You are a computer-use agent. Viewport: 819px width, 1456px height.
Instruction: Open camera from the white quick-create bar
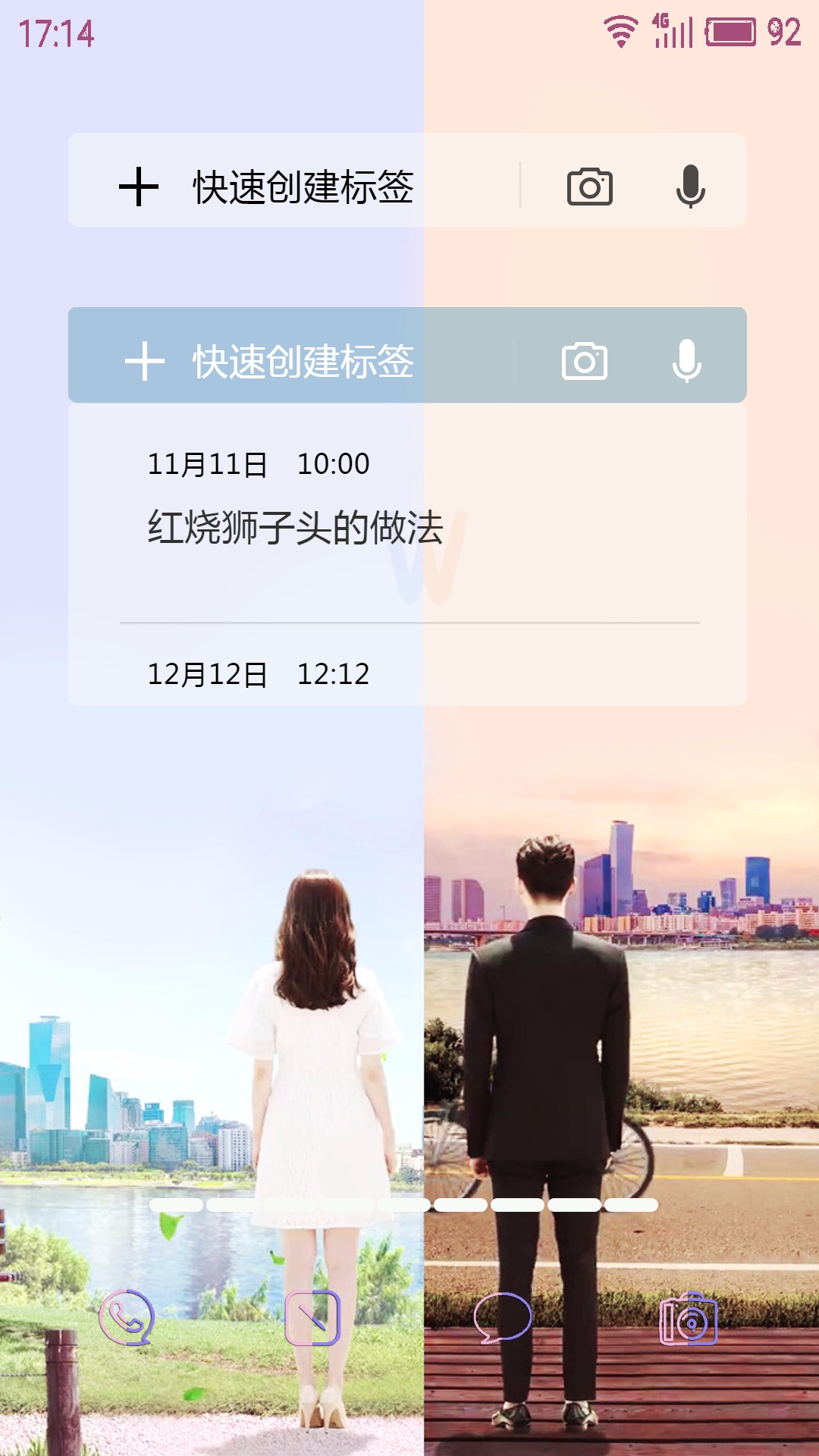click(x=590, y=187)
